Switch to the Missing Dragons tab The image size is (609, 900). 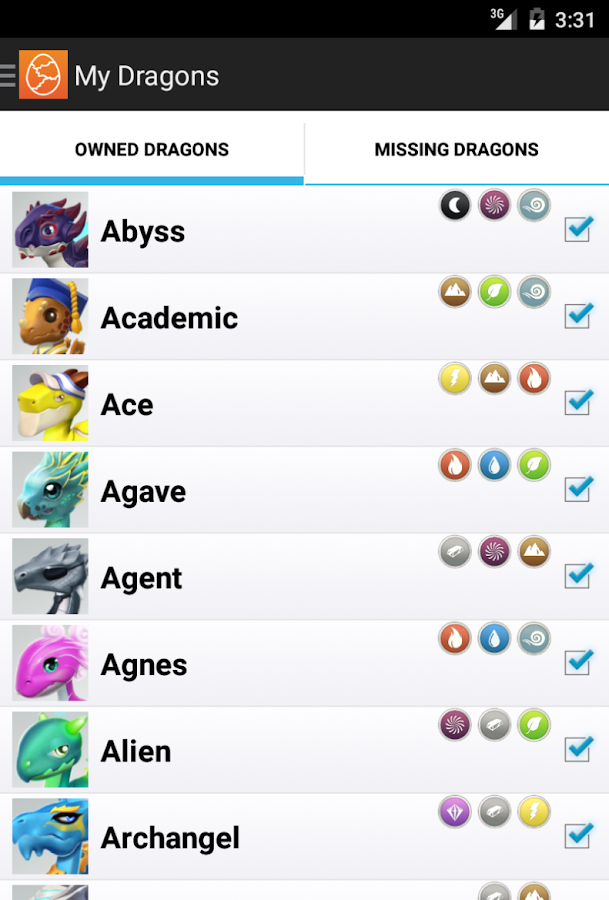456,150
